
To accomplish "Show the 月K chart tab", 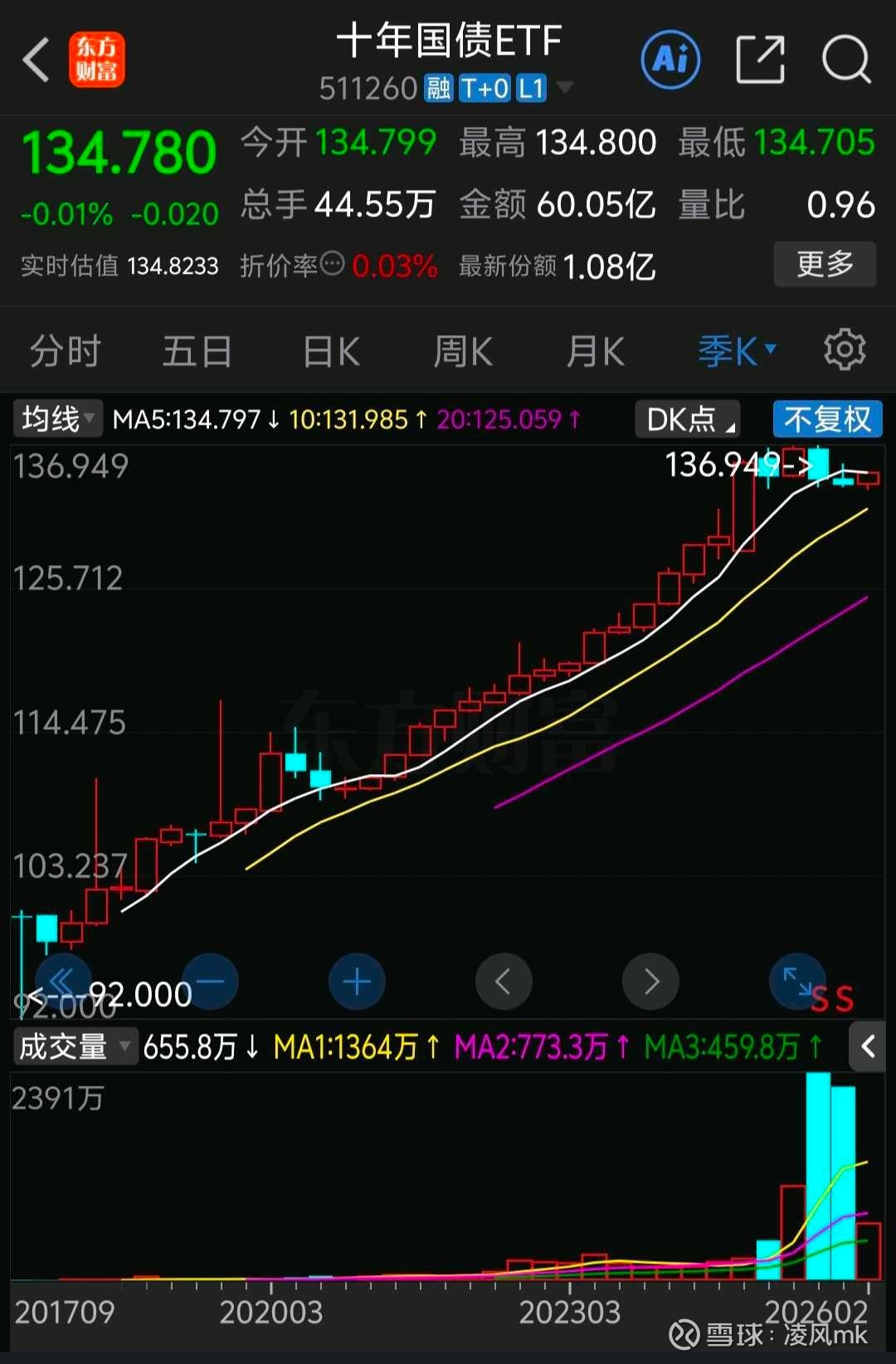I will tap(595, 352).
